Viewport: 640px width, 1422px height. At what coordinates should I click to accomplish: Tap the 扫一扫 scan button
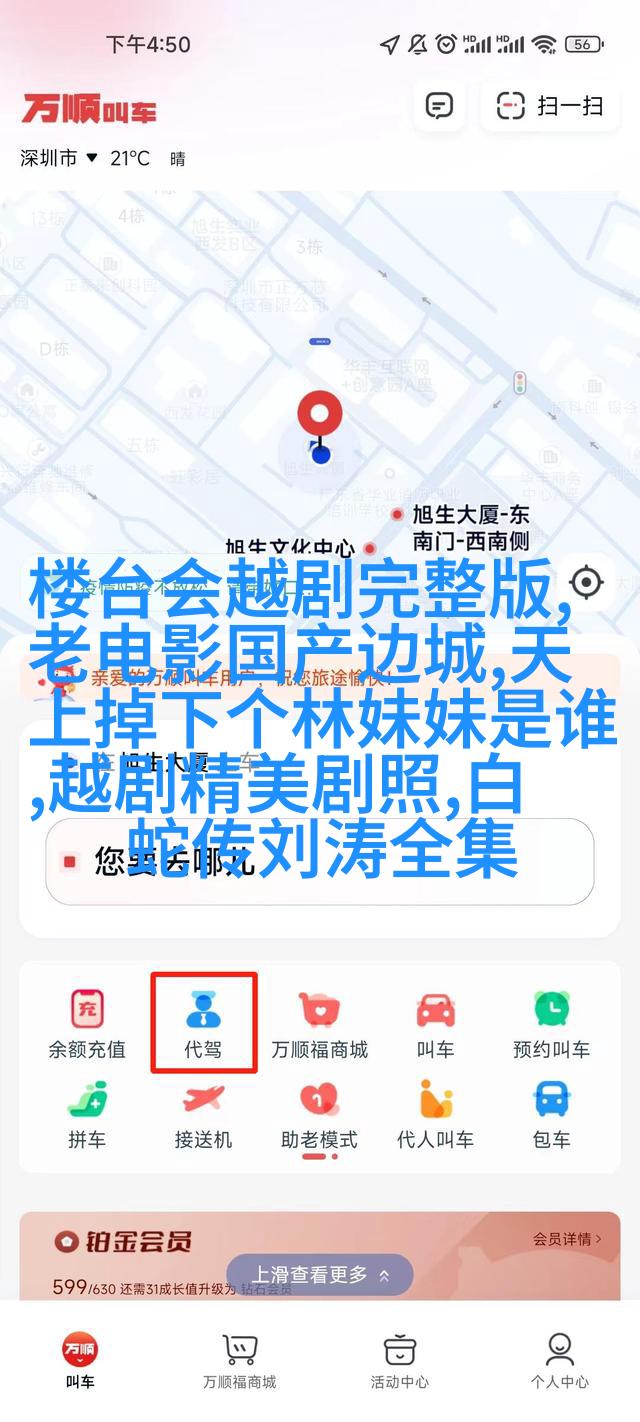551,106
